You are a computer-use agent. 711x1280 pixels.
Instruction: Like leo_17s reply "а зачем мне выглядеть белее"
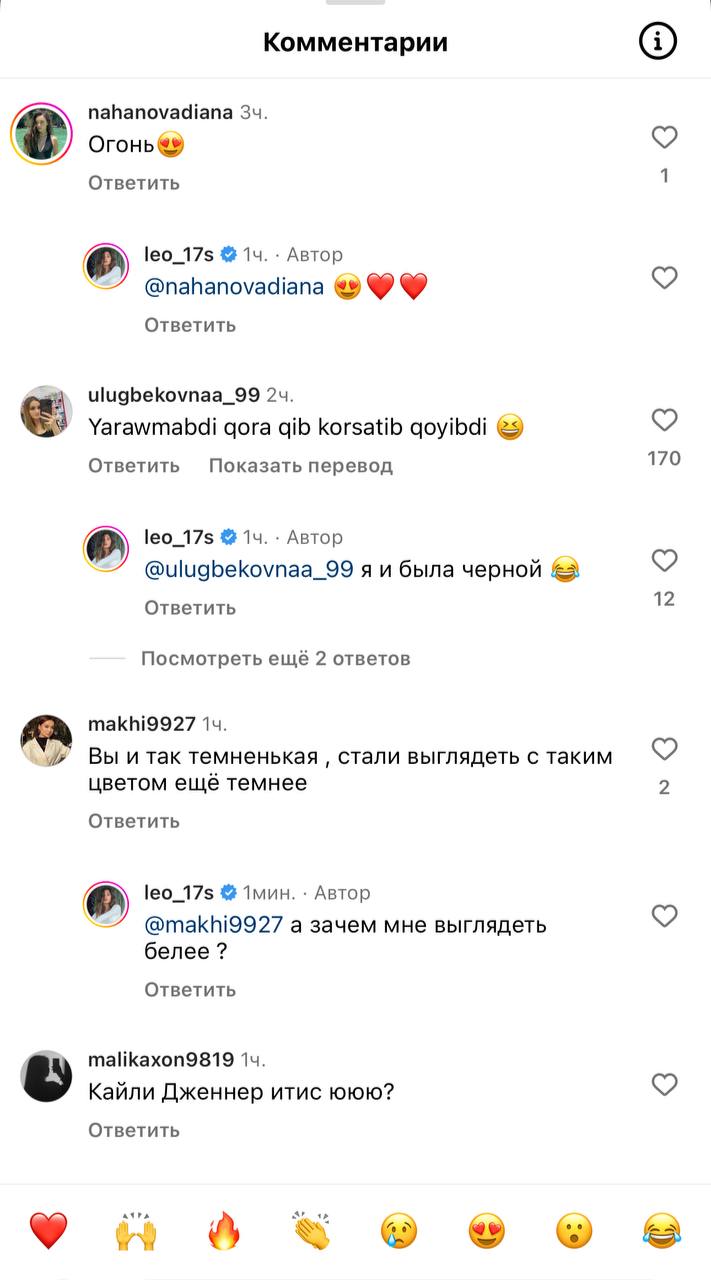[x=664, y=916]
